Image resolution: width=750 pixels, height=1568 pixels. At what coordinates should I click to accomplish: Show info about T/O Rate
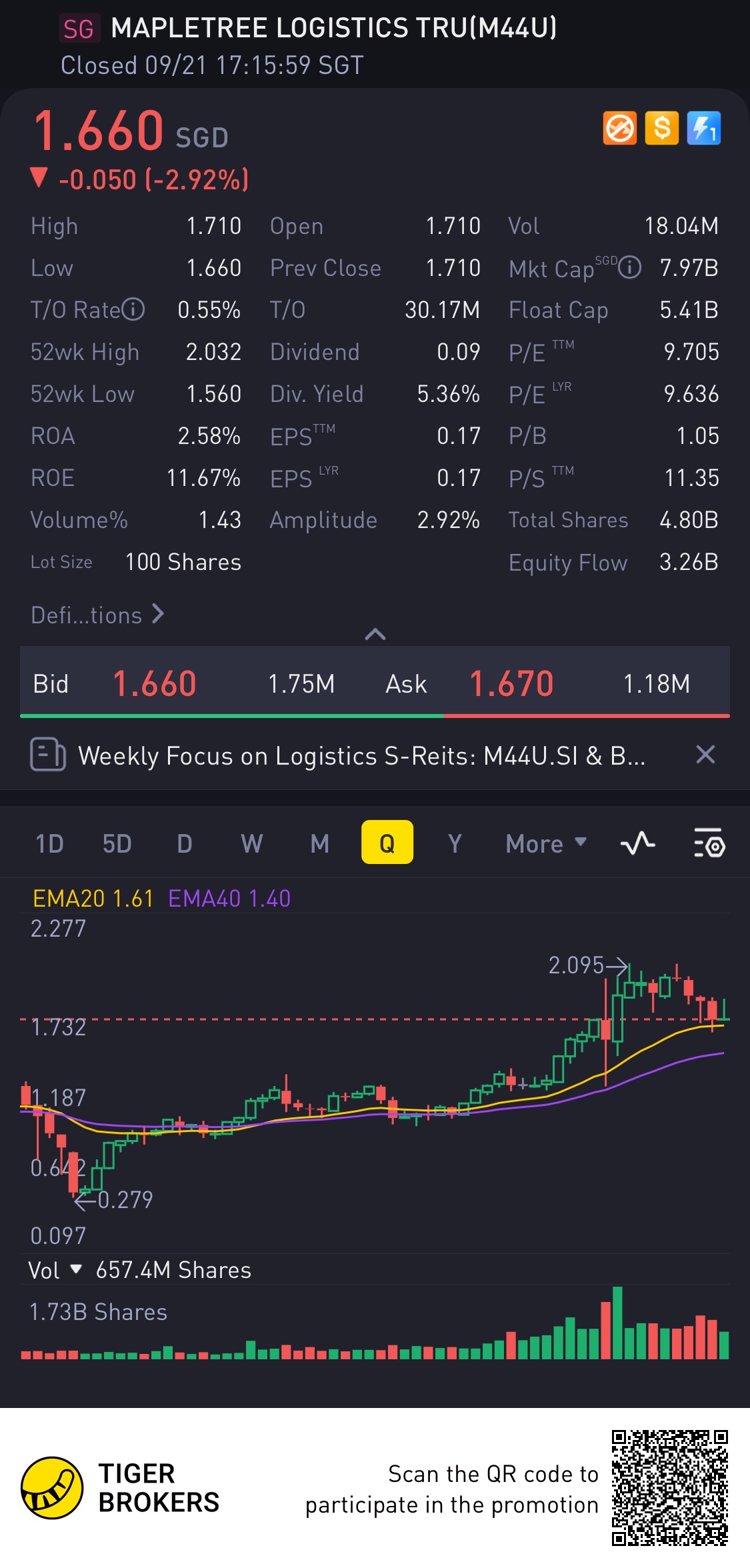point(134,309)
